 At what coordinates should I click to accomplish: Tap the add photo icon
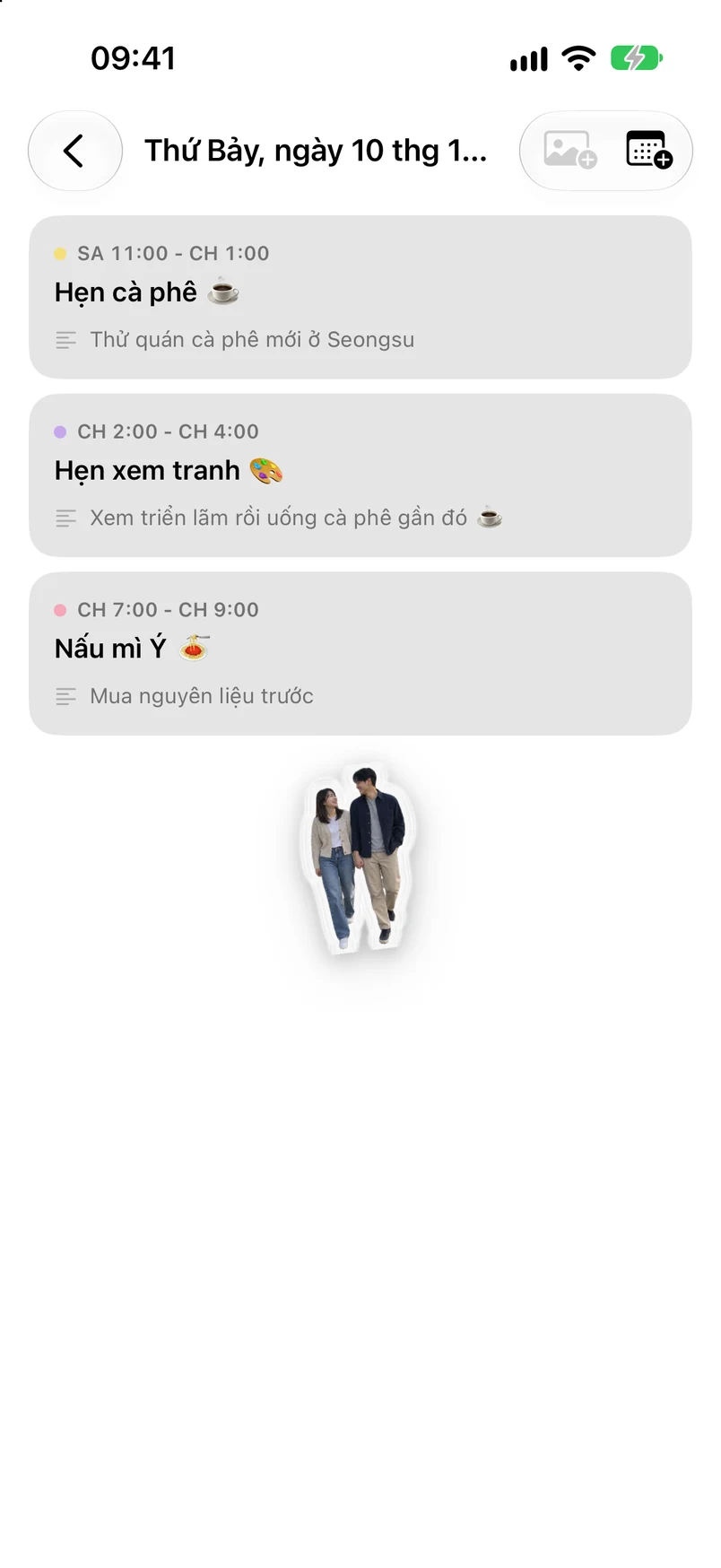[569, 150]
